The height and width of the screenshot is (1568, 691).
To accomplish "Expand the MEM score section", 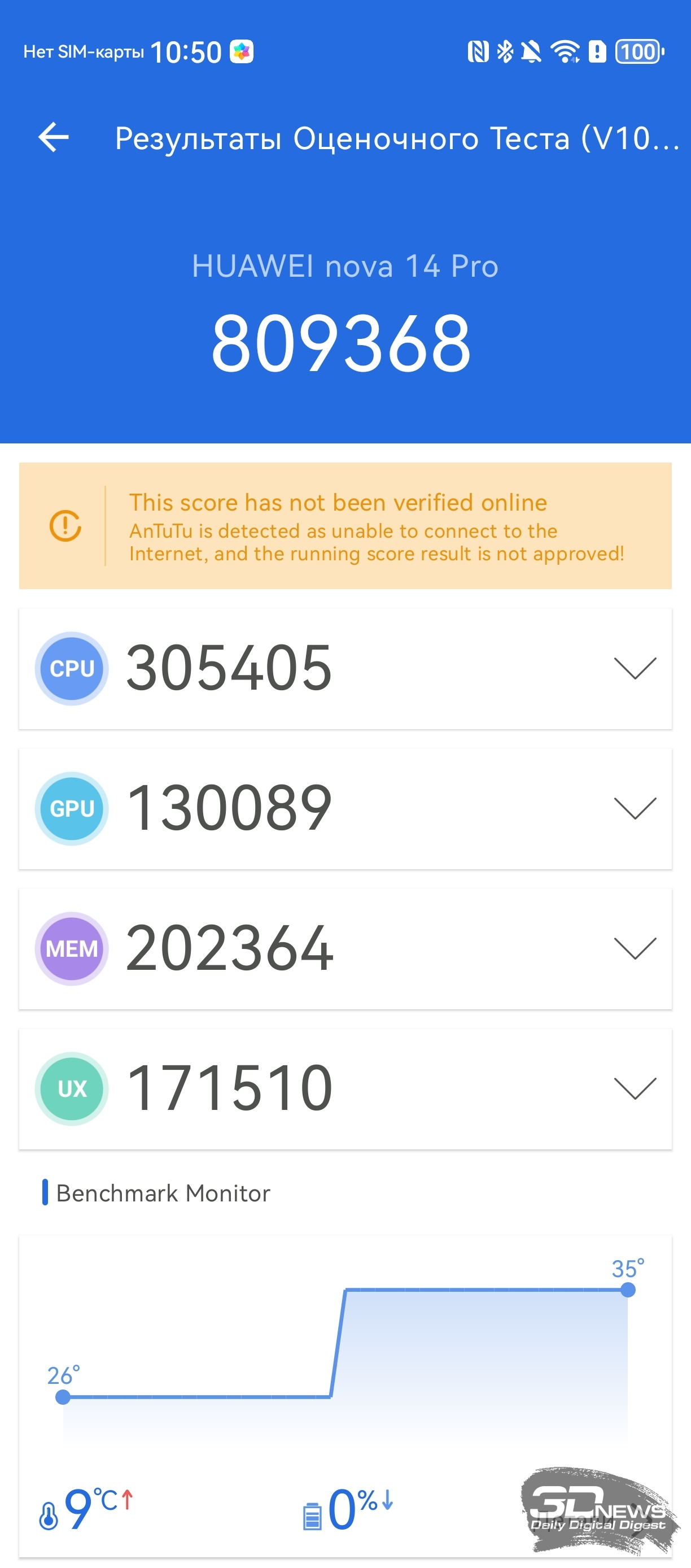I will point(635,948).
